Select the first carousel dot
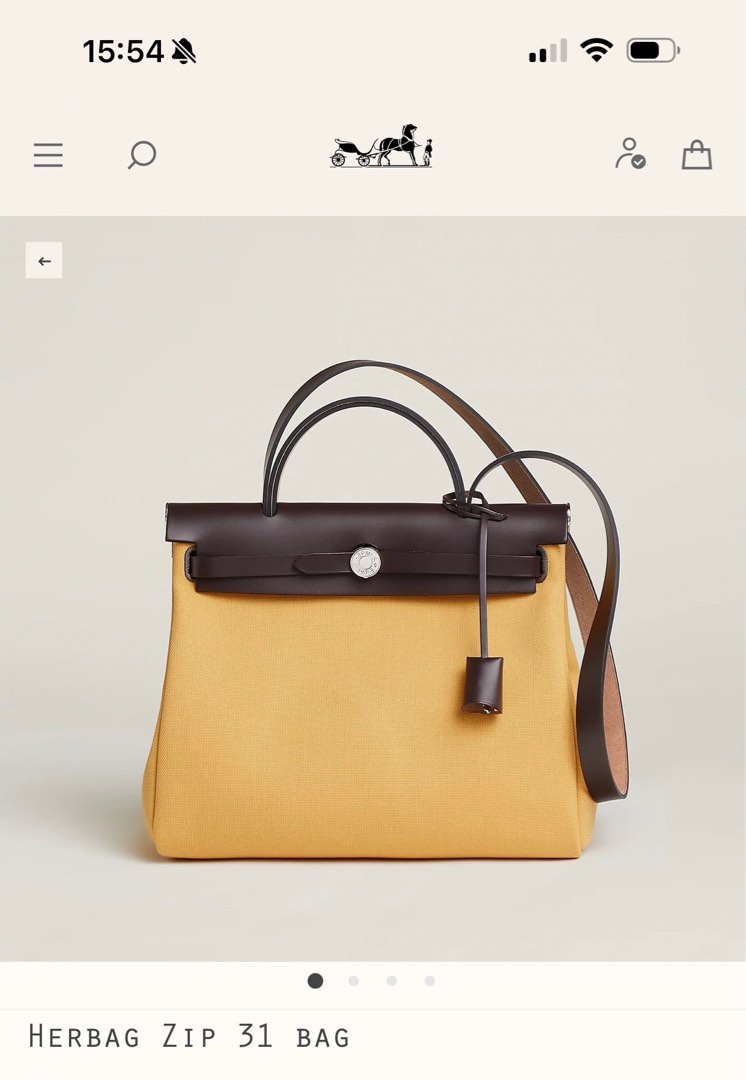The image size is (746, 1080). tap(314, 981)
